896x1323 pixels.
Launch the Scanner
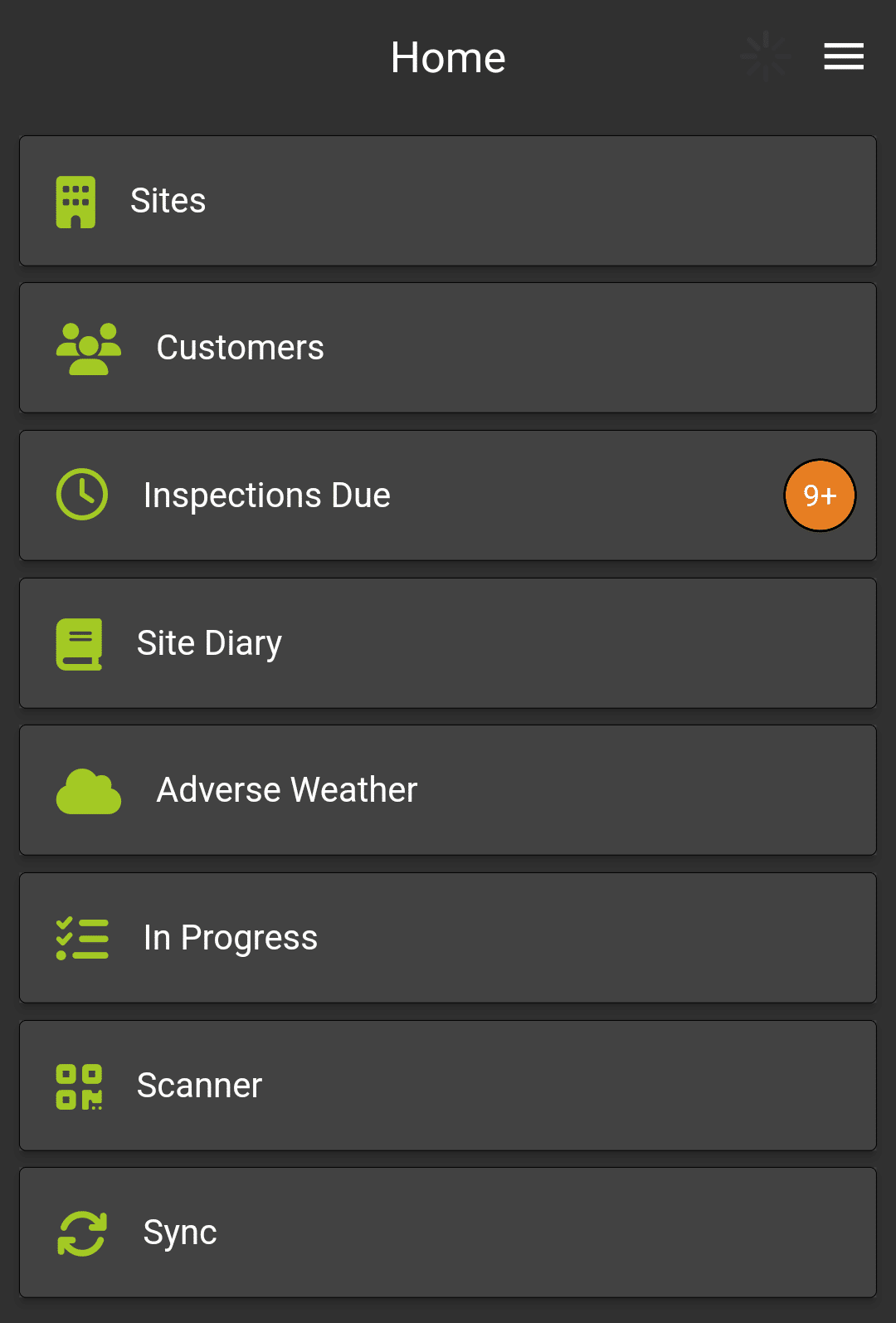(448, 1086)
